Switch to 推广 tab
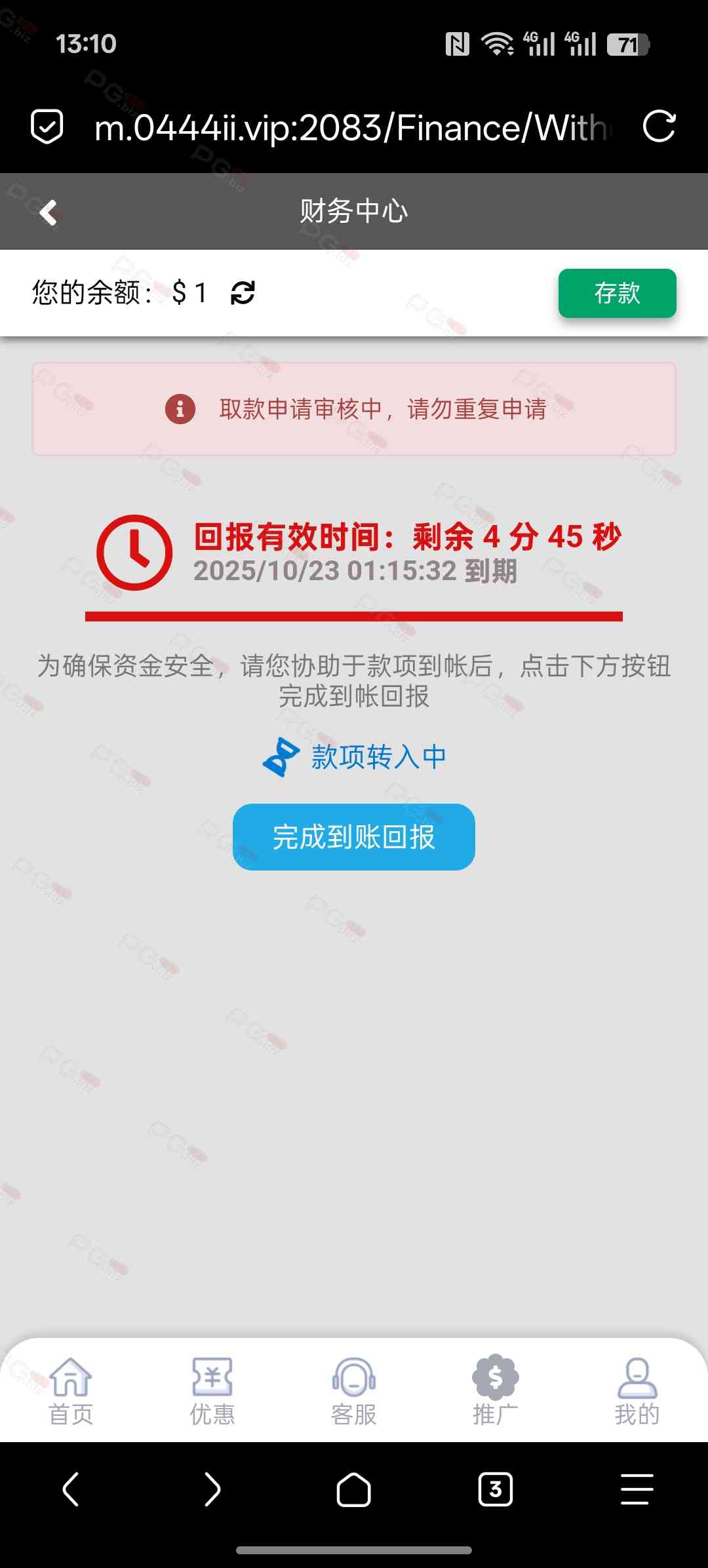Screen dimensions: 708x1568 click(496, 1391)
